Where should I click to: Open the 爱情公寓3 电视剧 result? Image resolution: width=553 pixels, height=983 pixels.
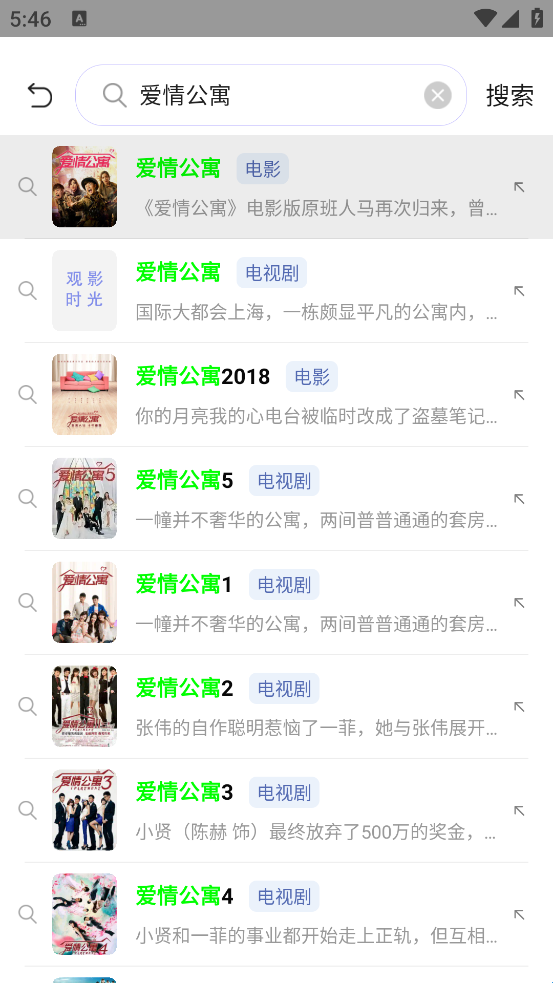tap(276, 811)
